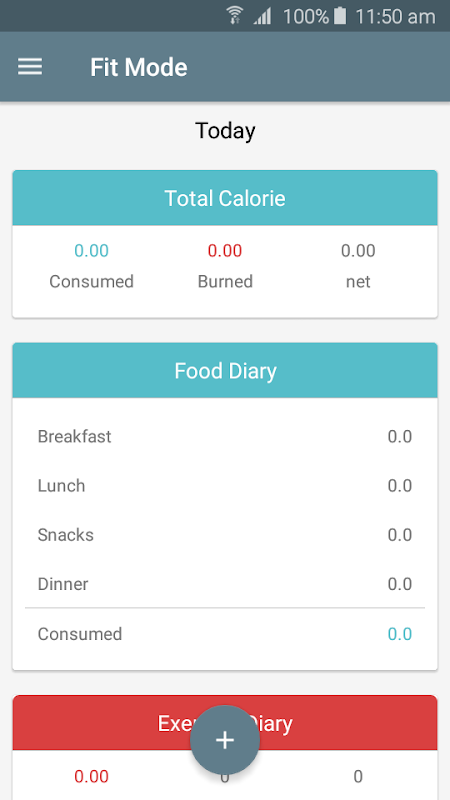Open the Dinner row in Food Diary
Image resolution: width=450 pixels, height=800 pixels.
[225, 584]
